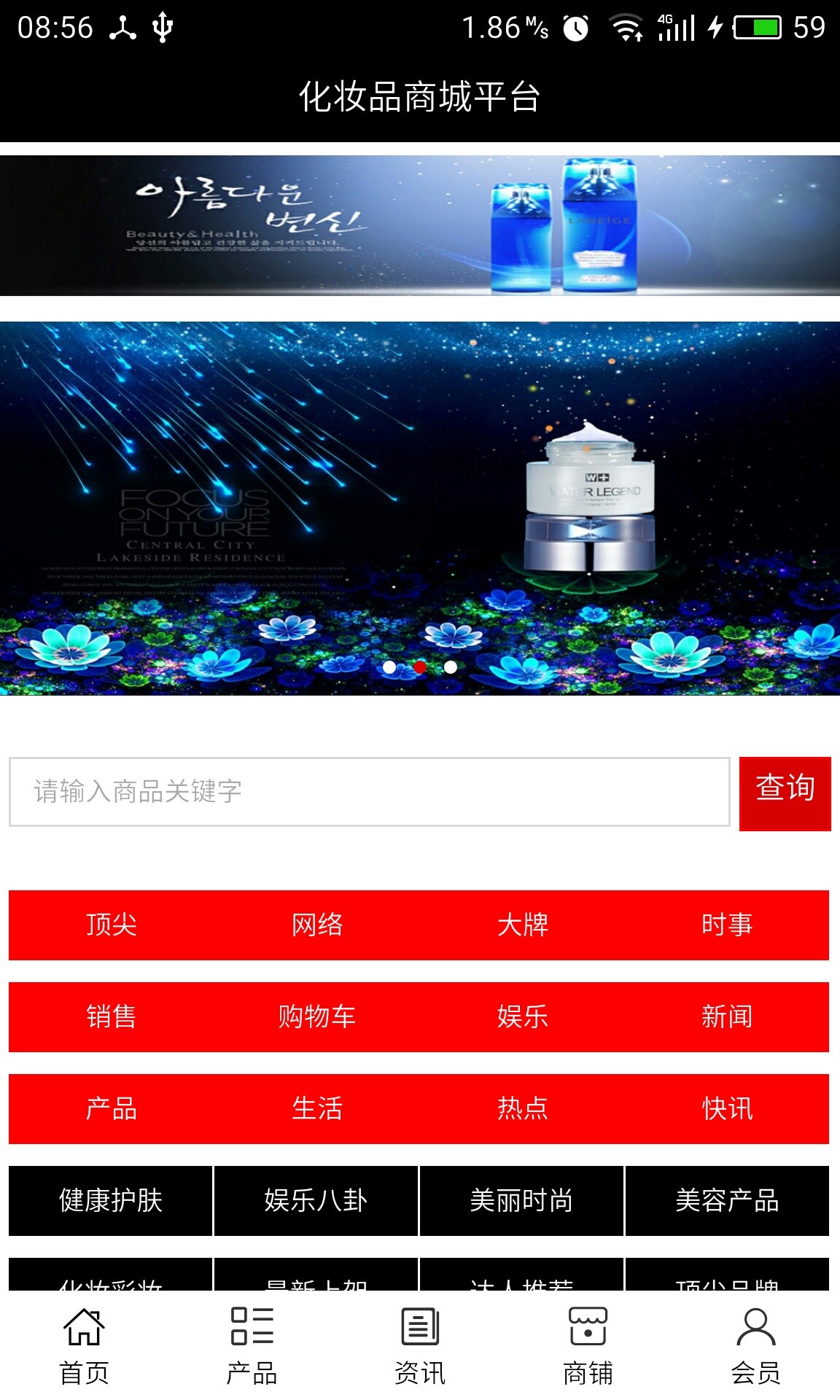The image size is (840, 1400).
Task: Open the 网络 category
Action: pyautogui.click(x=316, y=925)
